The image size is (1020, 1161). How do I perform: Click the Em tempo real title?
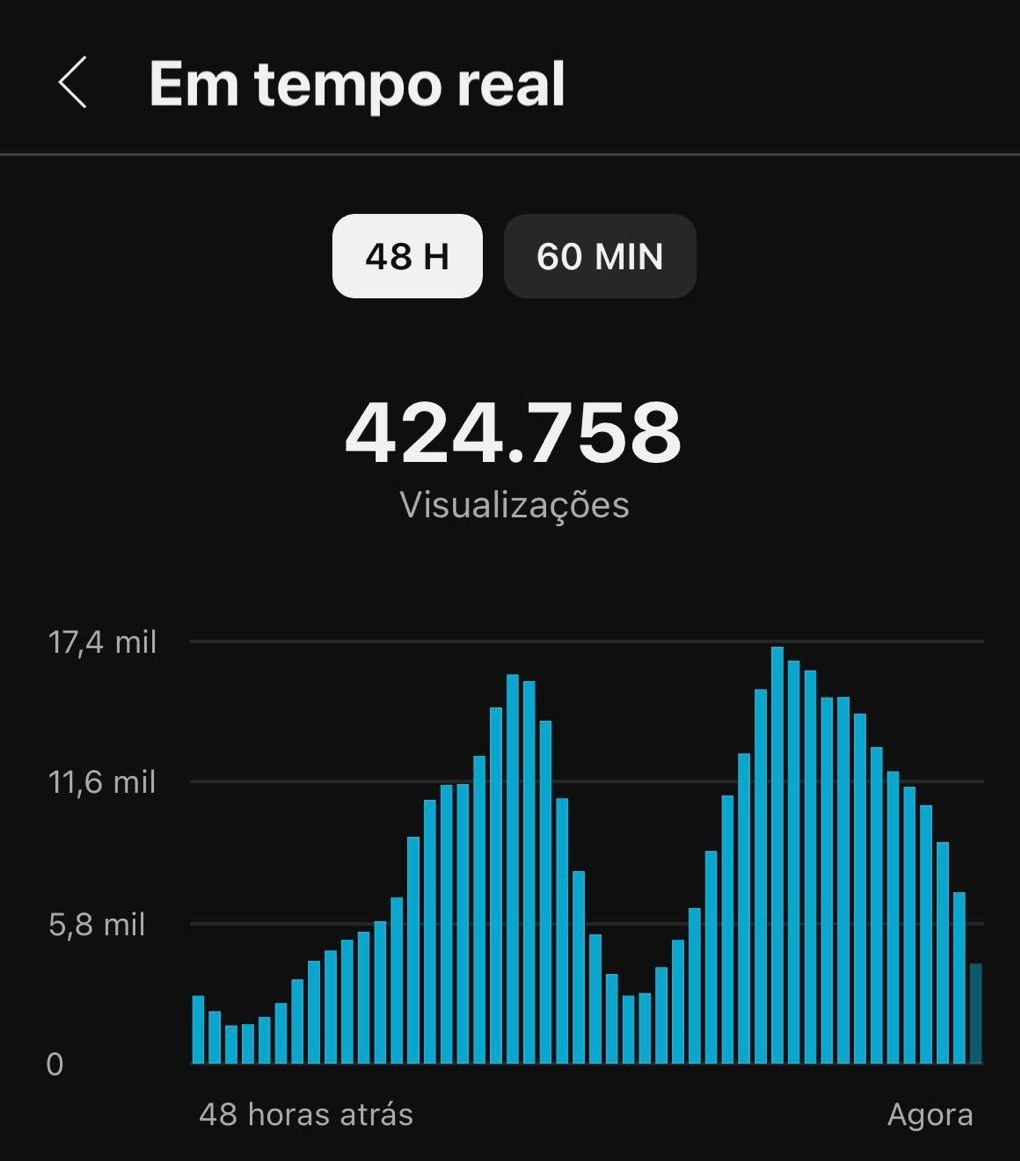[x=357, y=84]
